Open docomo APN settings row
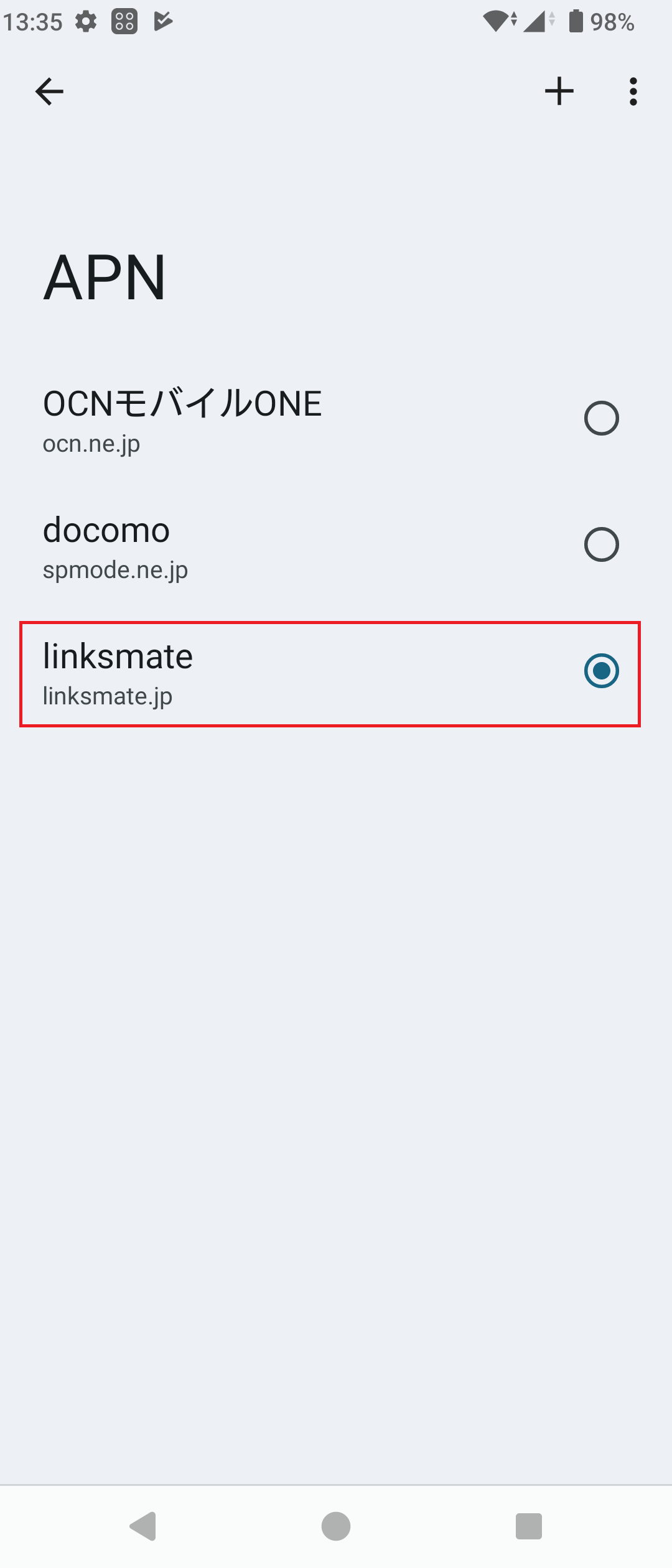The width and height of the screenshot is (672, 1568). click(x=249, y=545)
